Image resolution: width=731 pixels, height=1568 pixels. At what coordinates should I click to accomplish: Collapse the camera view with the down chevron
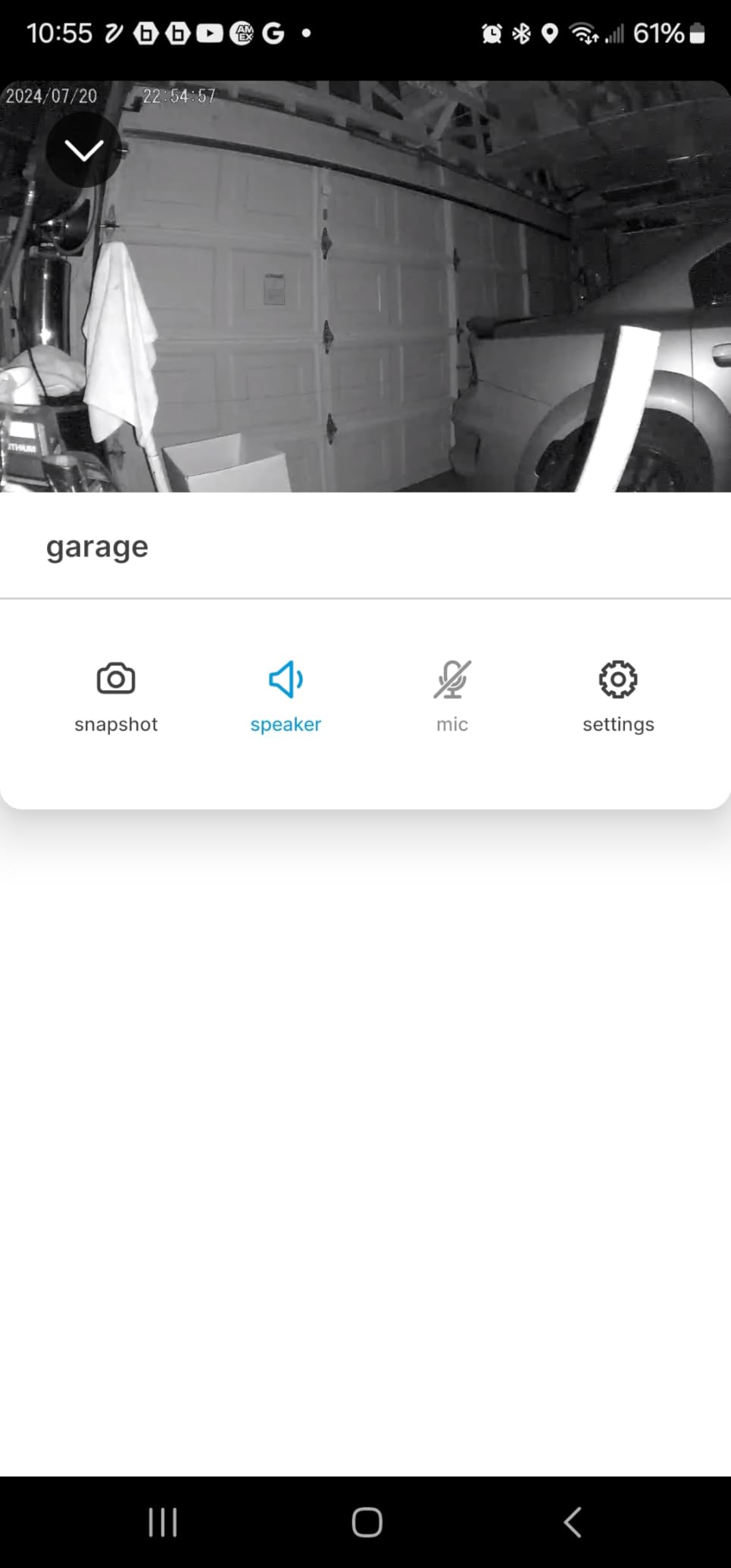coord(83,150)
